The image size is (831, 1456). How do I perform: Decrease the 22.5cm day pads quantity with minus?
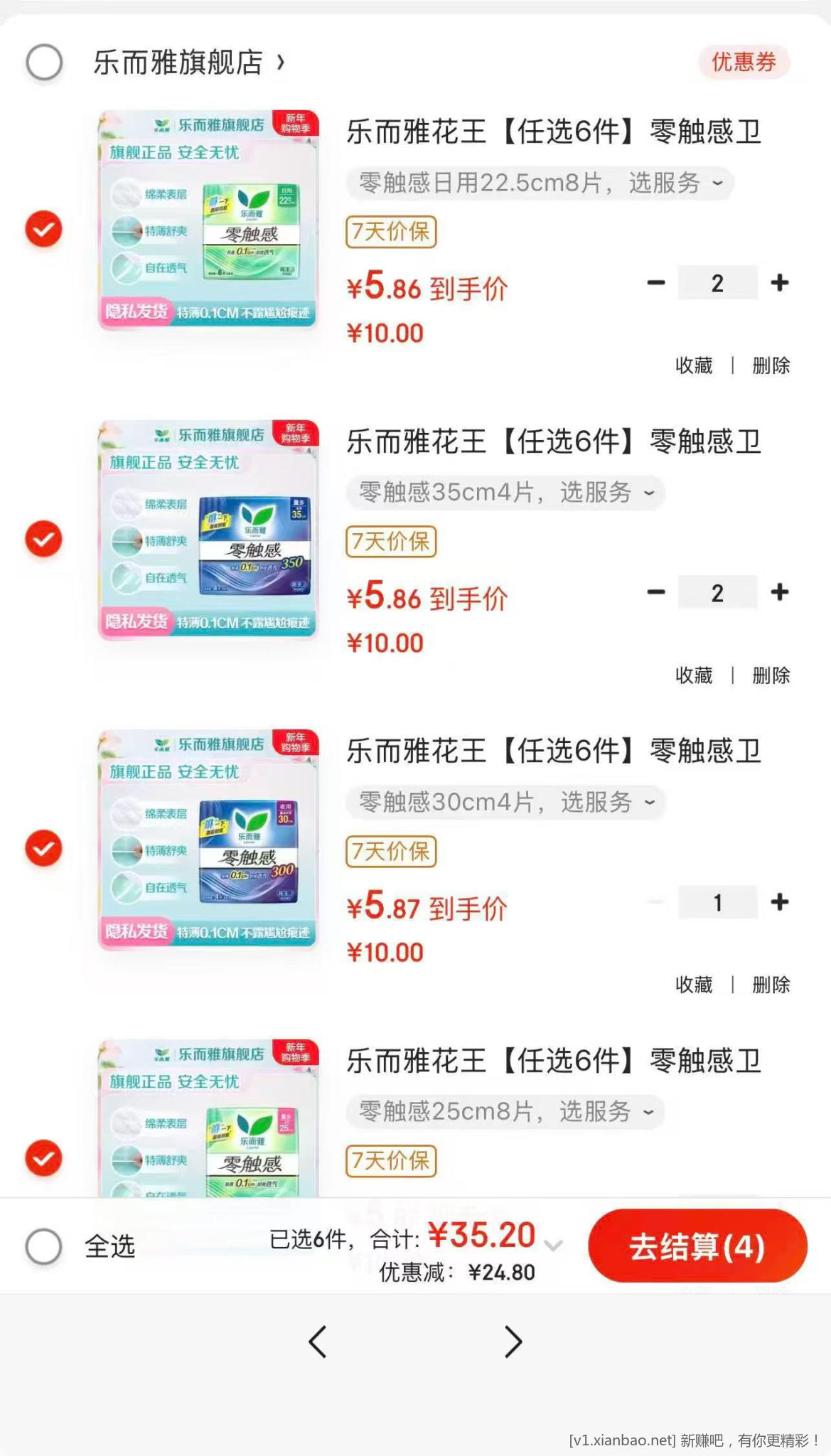(x=654, y=282)
